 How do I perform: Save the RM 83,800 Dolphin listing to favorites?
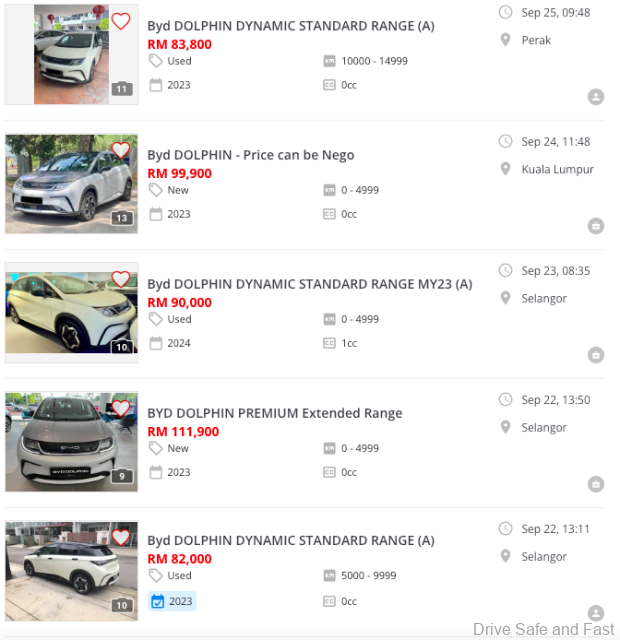[x=120, y=21]
